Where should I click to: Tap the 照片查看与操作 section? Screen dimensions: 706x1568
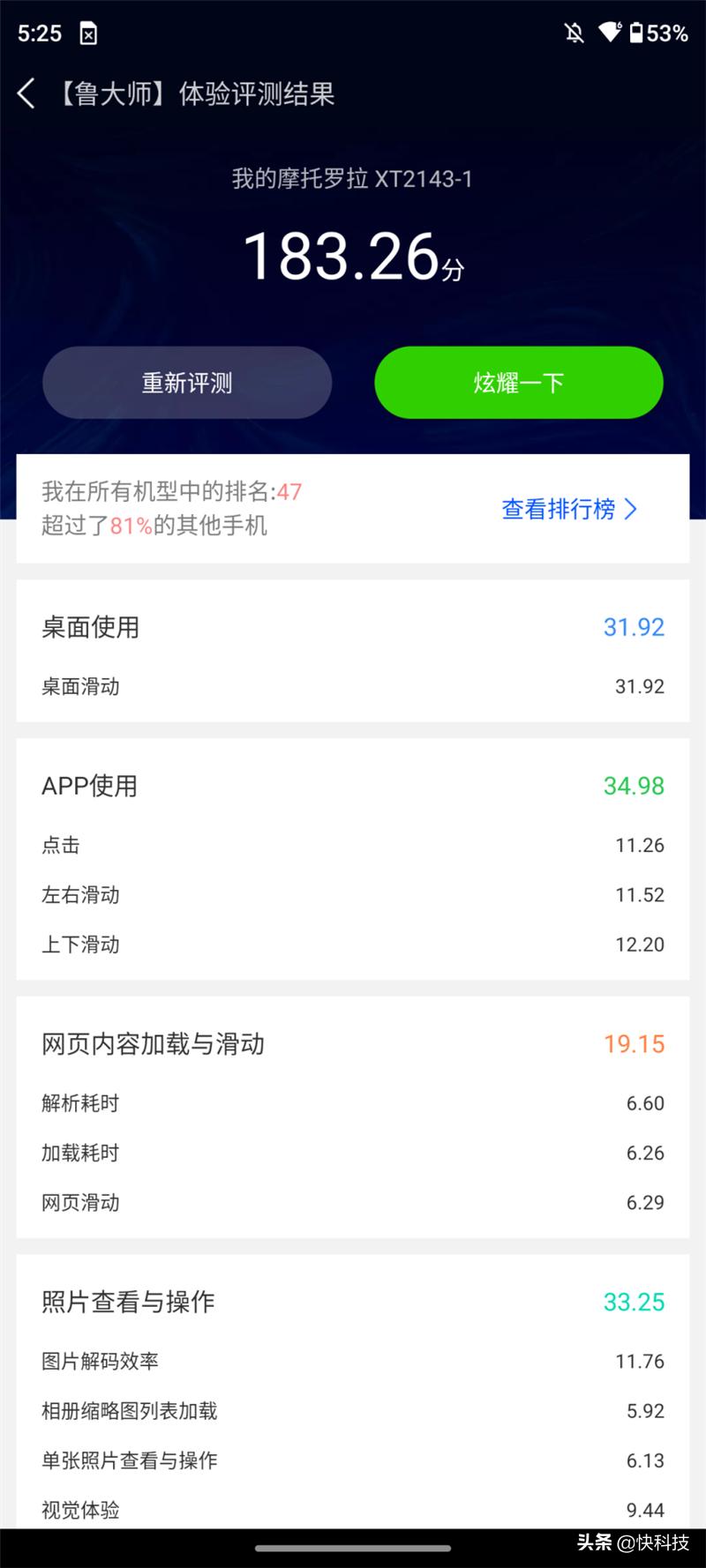127,1302
